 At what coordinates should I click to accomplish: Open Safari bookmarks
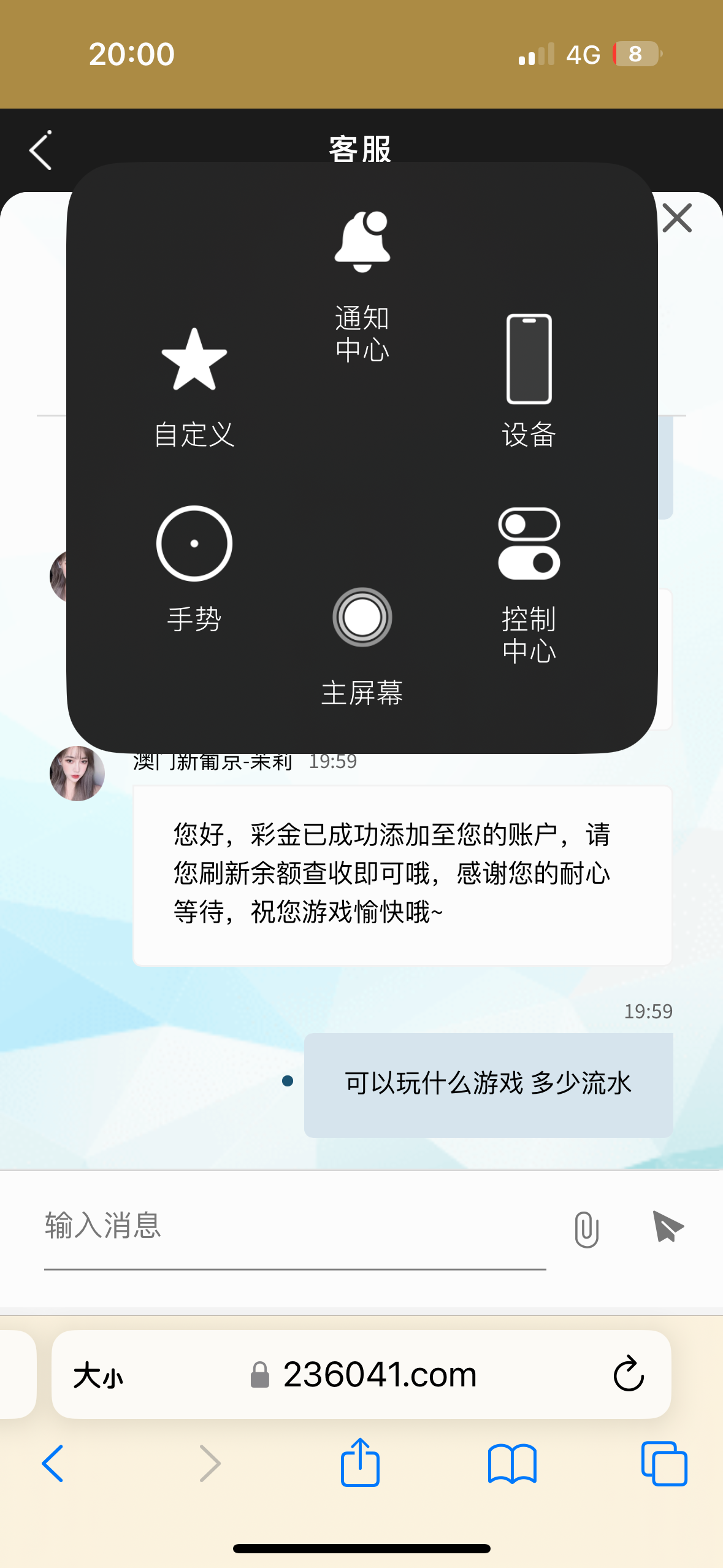coord(512,1464)
